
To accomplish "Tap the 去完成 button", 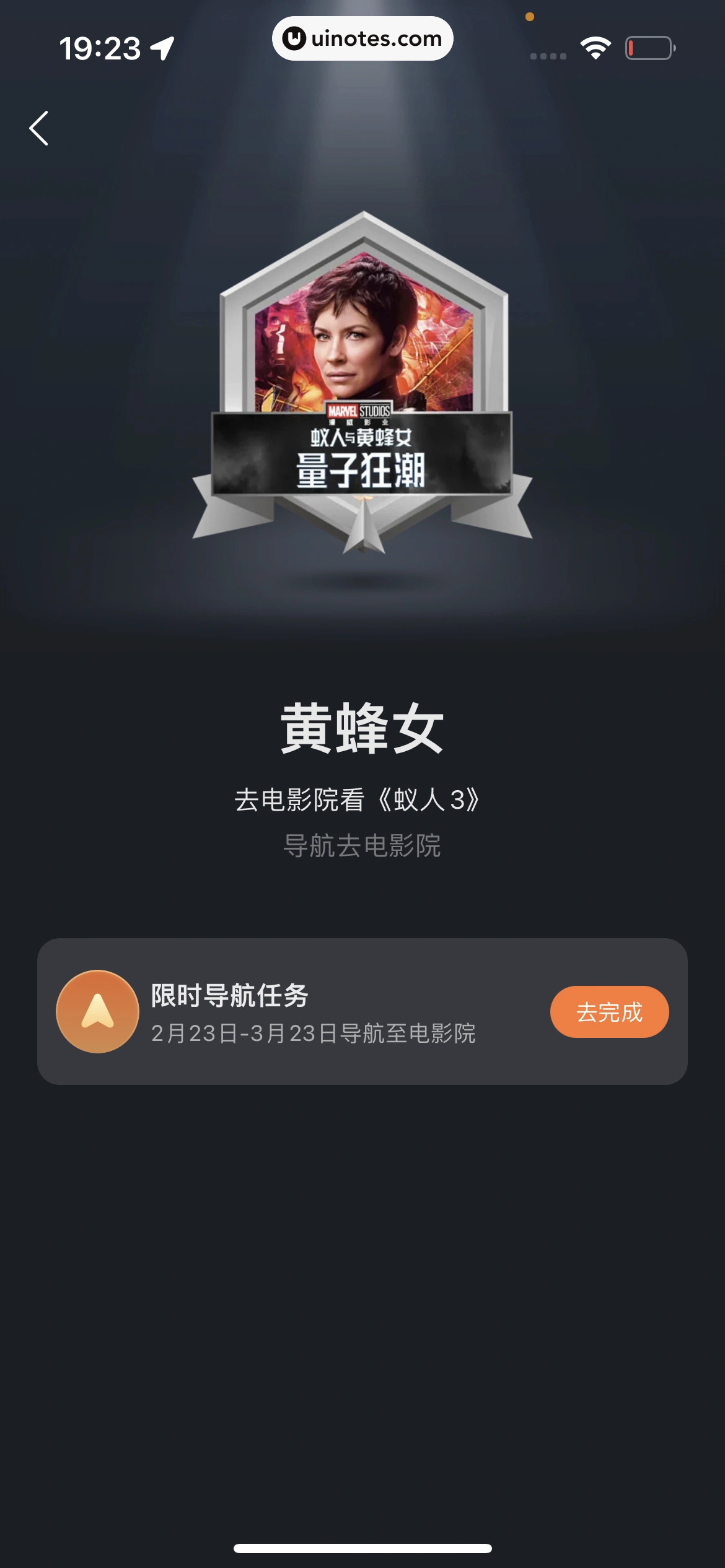I will (609, 1012).
